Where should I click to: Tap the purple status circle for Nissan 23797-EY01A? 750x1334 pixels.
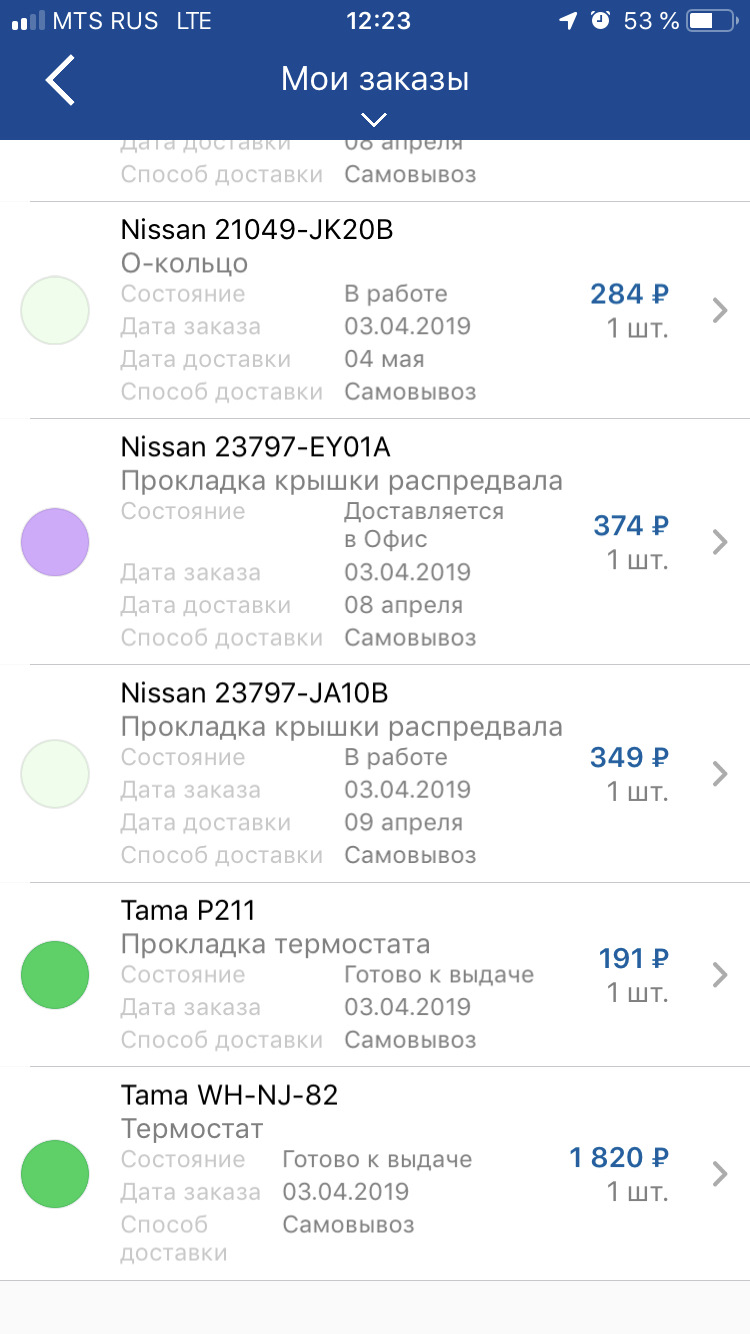(55, 542)
